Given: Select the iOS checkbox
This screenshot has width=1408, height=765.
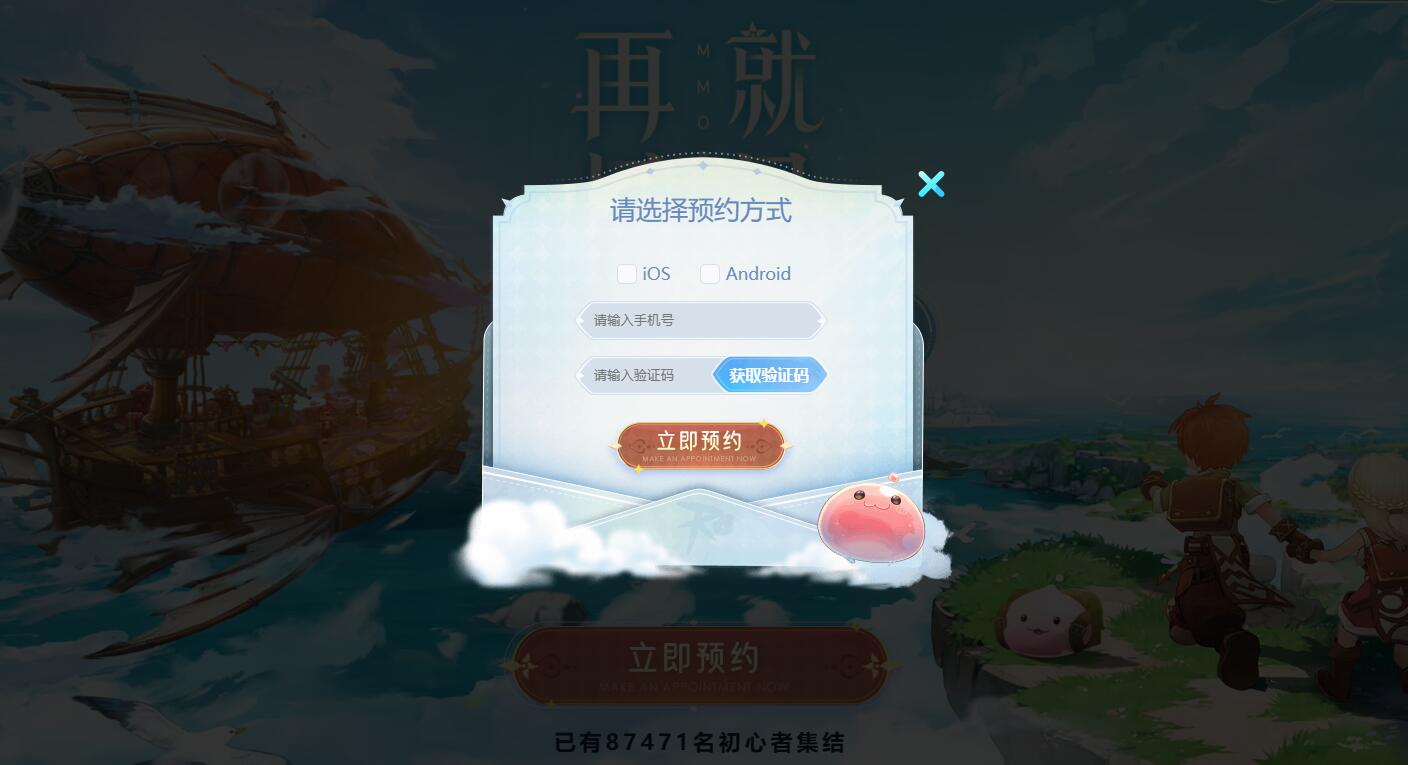Looking at the screenshot, I should [627, 274].
